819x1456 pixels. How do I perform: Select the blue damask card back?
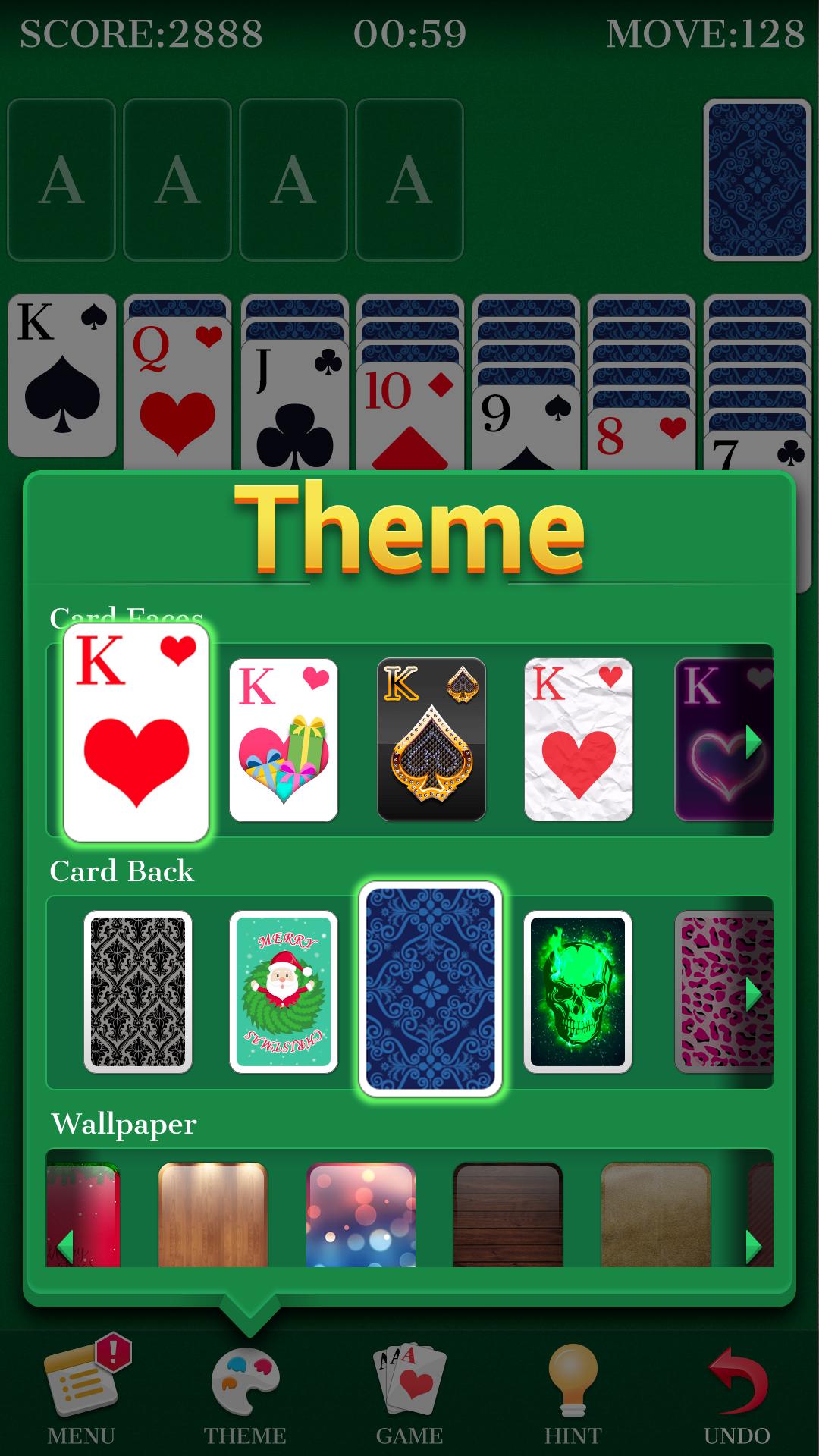[x=430, y=989]
